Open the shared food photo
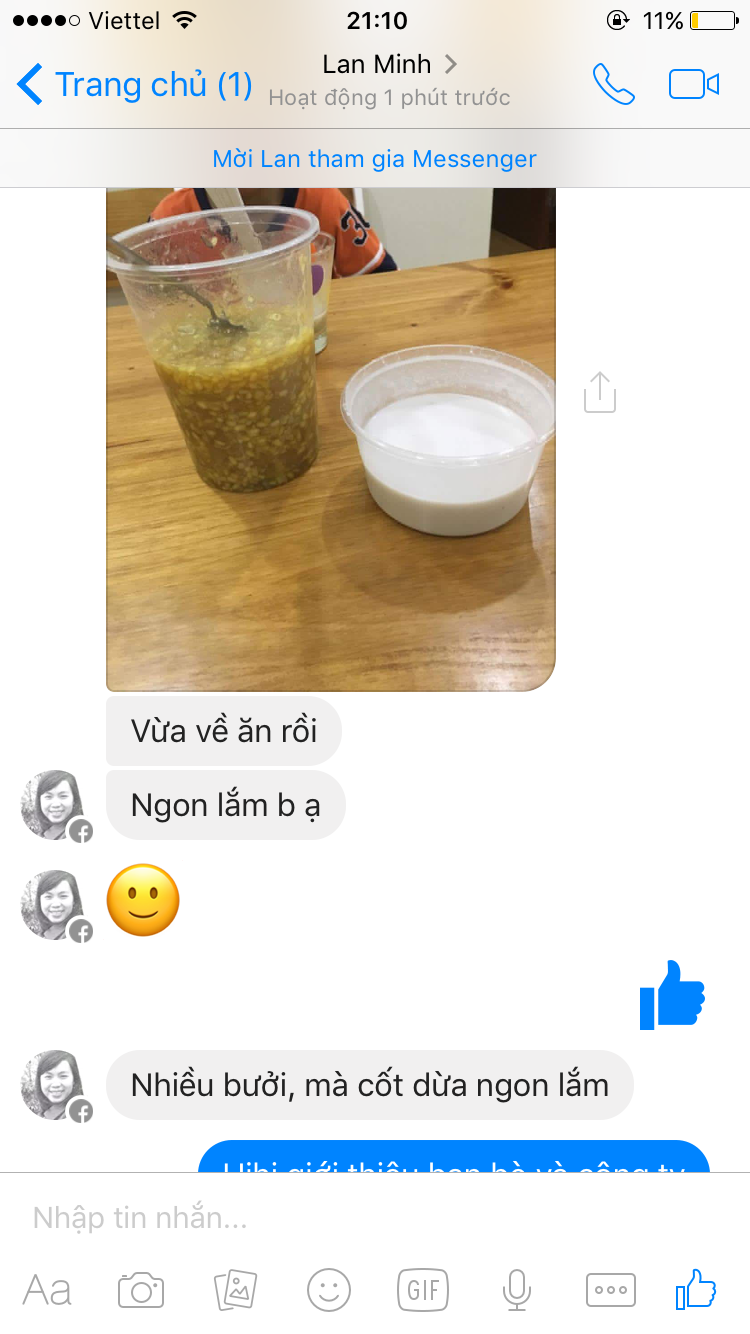The width and height of the screenshot is (750, 1334). point(330,440)
